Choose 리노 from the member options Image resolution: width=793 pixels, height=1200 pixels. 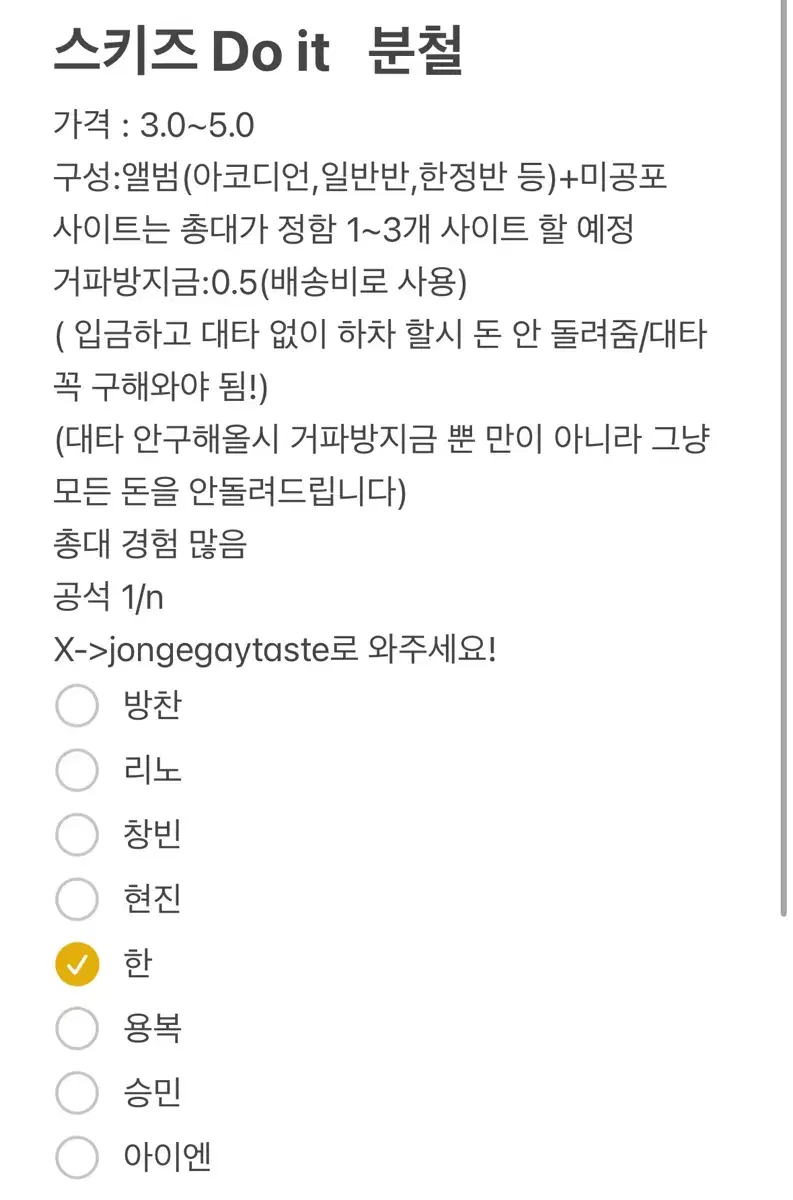(76, 771)
